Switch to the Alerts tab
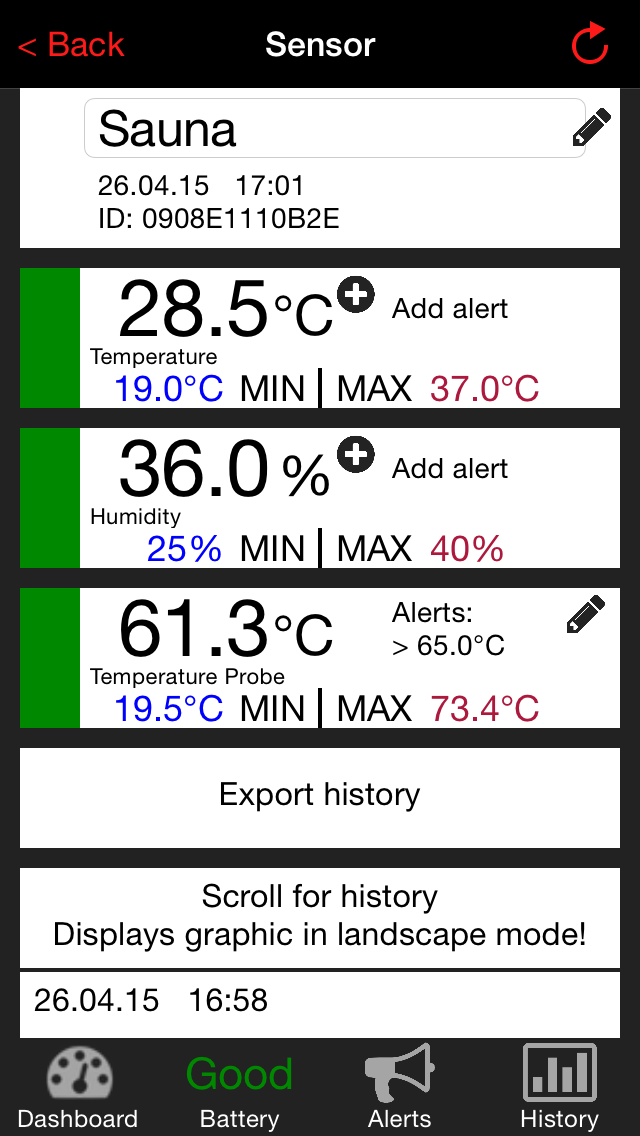Image resolution: width=640 pixels, height=1136 pixels. (x=399, y=1087)
